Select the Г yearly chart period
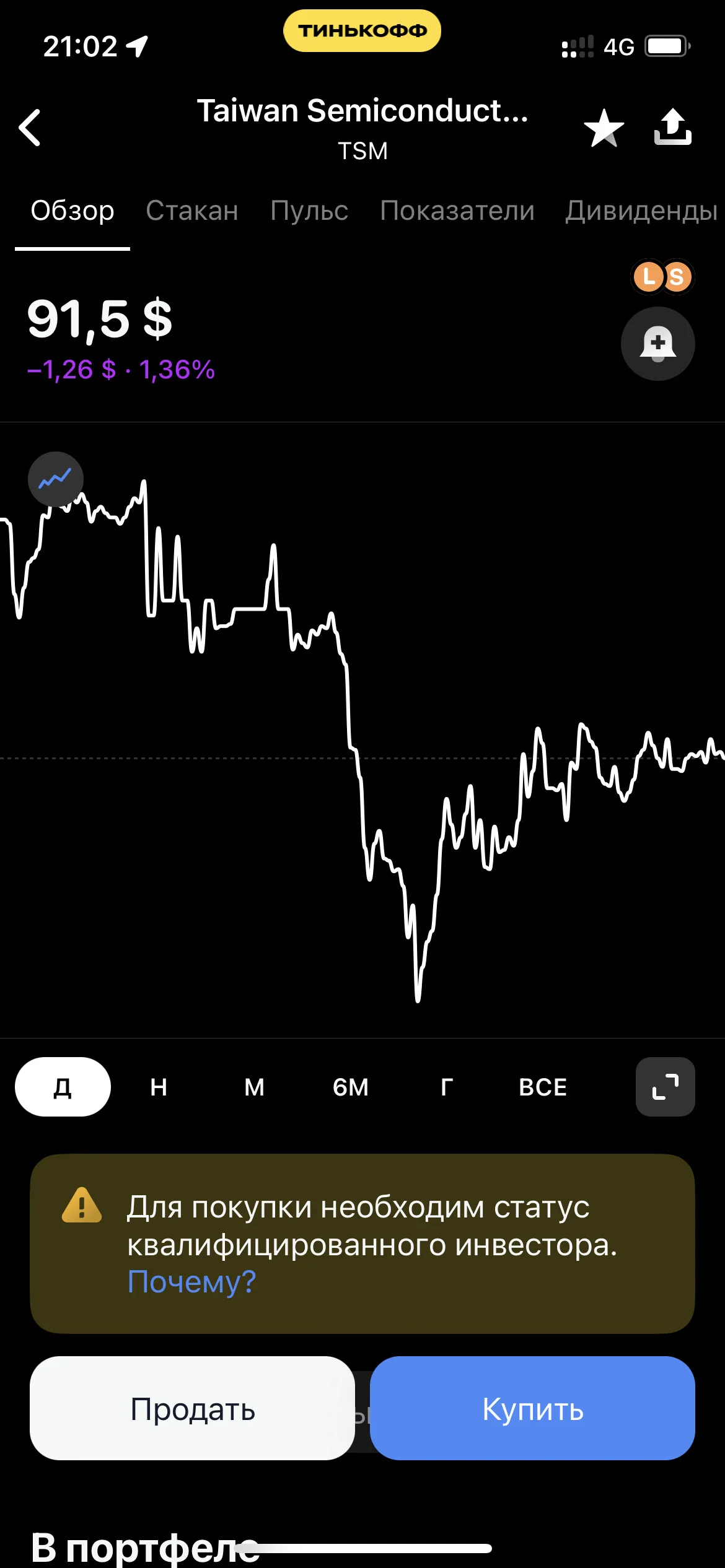 click(x=447, y=1087)
